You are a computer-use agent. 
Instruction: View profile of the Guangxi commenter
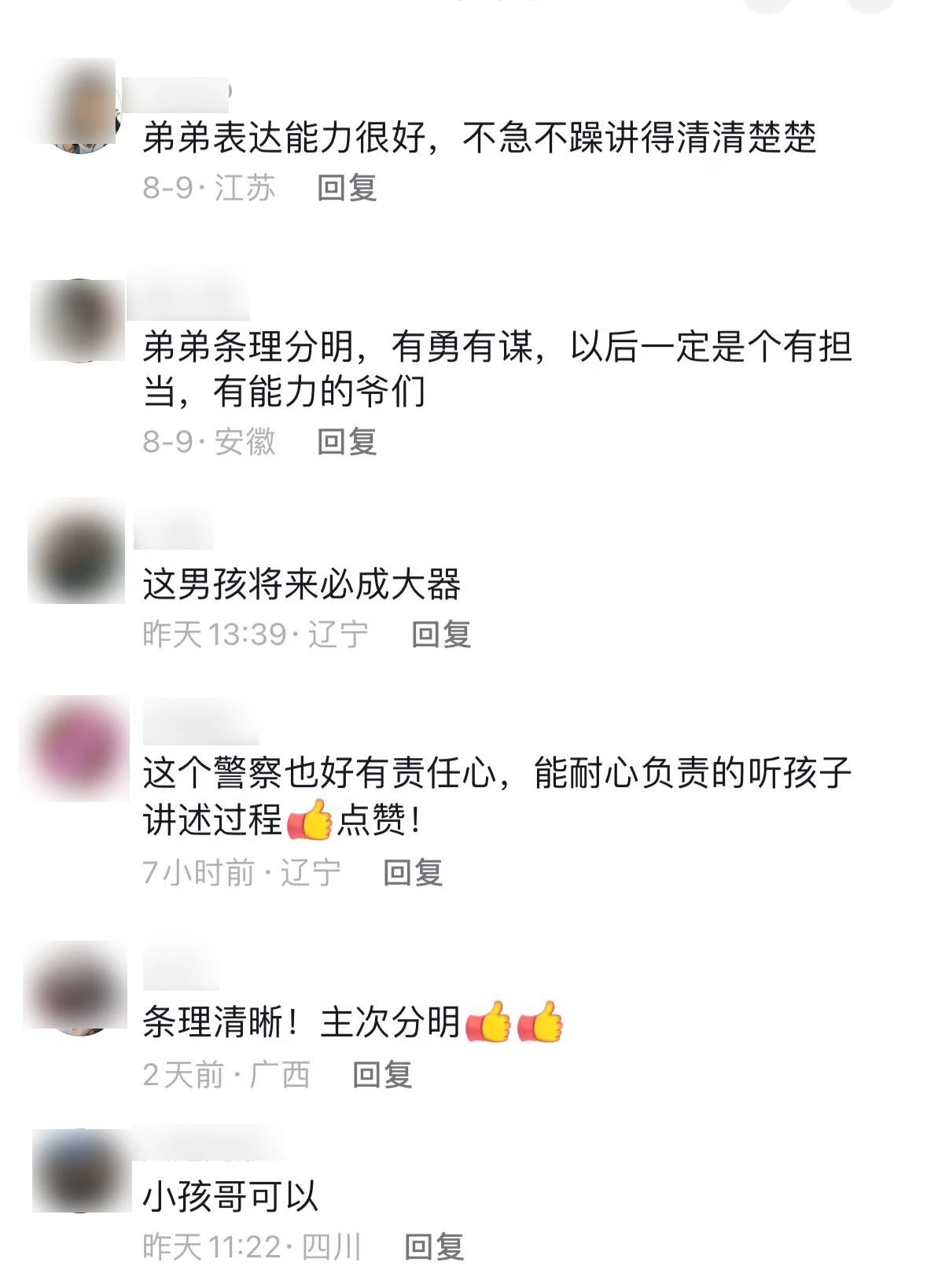coord(75,986)
